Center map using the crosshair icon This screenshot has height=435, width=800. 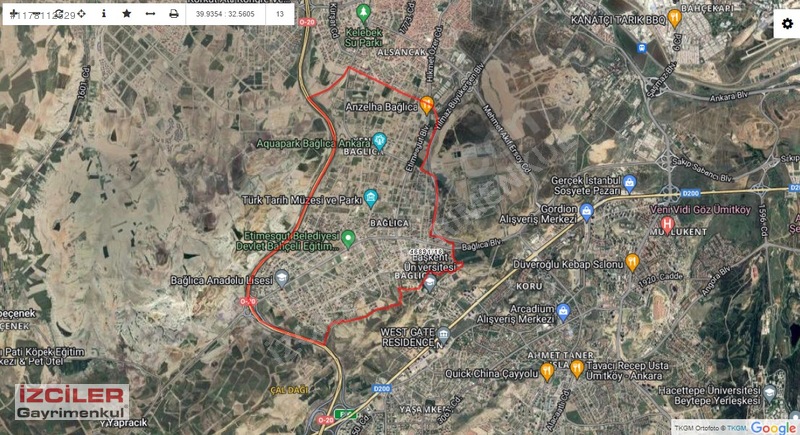(81, 14)
